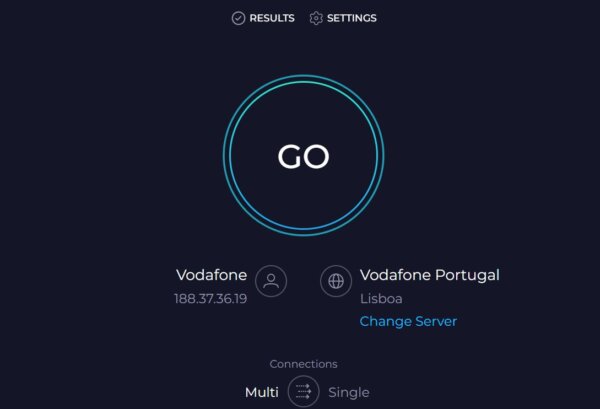
Task: Open Settings at the top
Action: (343, 18)
